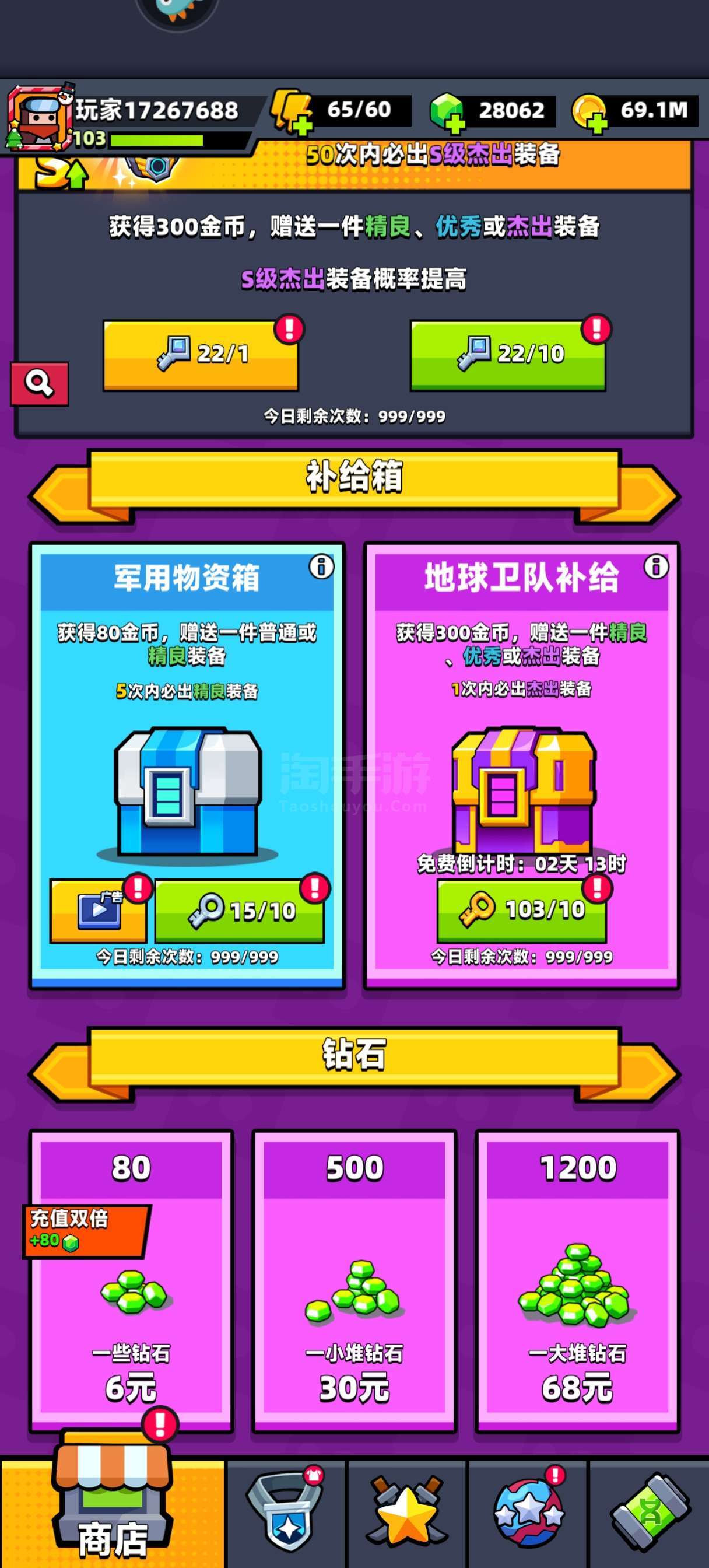Open the red magnifier probability button
This screenshot has height=1568, width=709.
(x=40, y=384)
